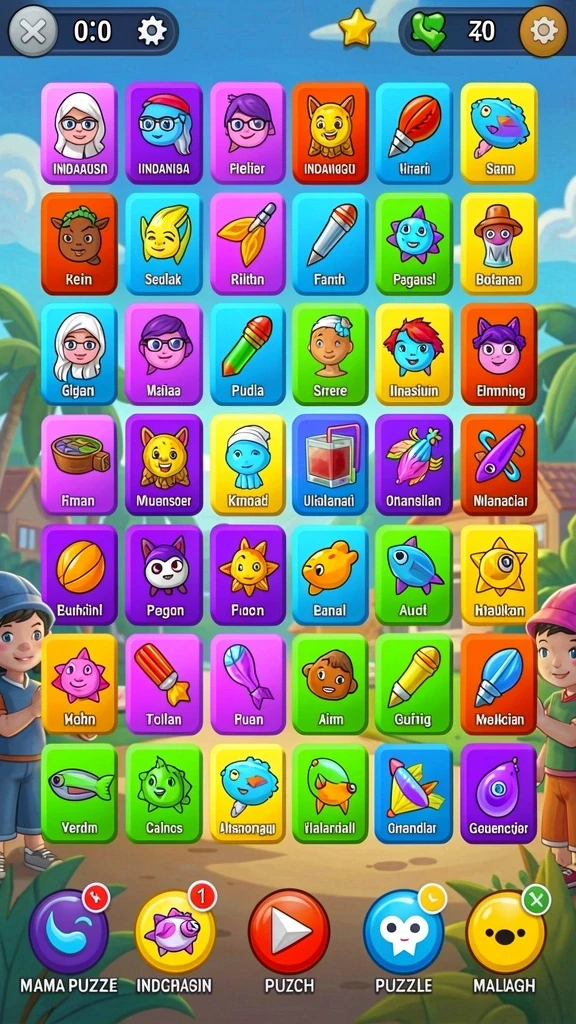576x1024 pixels.
Task: Pick the Aim bear card
Action: (330, 684)
